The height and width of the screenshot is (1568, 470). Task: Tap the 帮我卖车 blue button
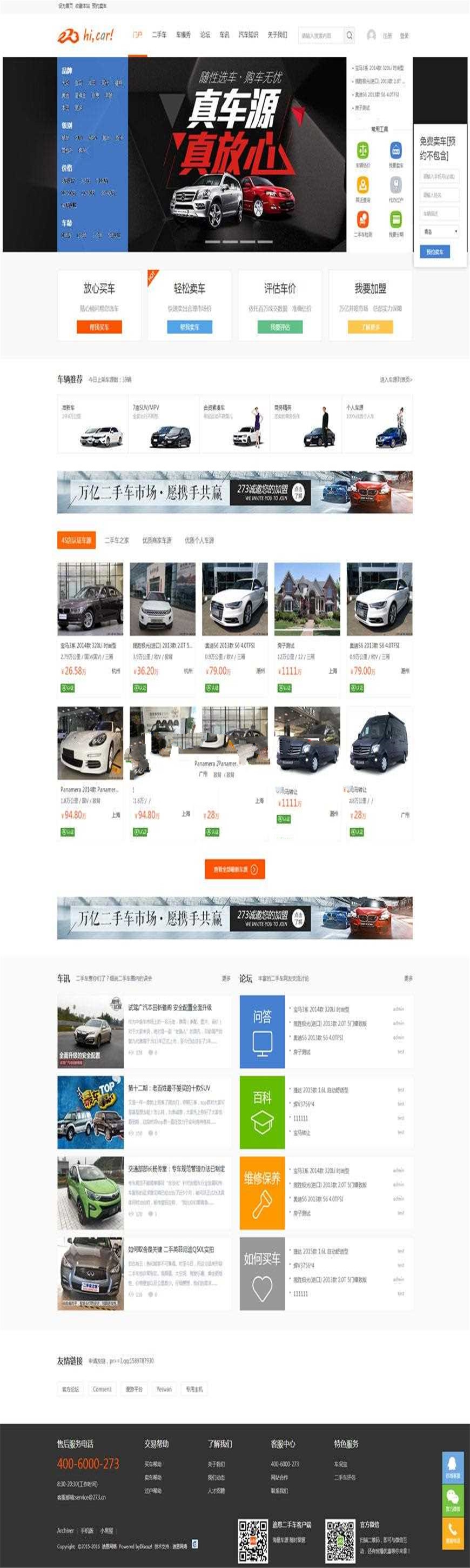190,327
